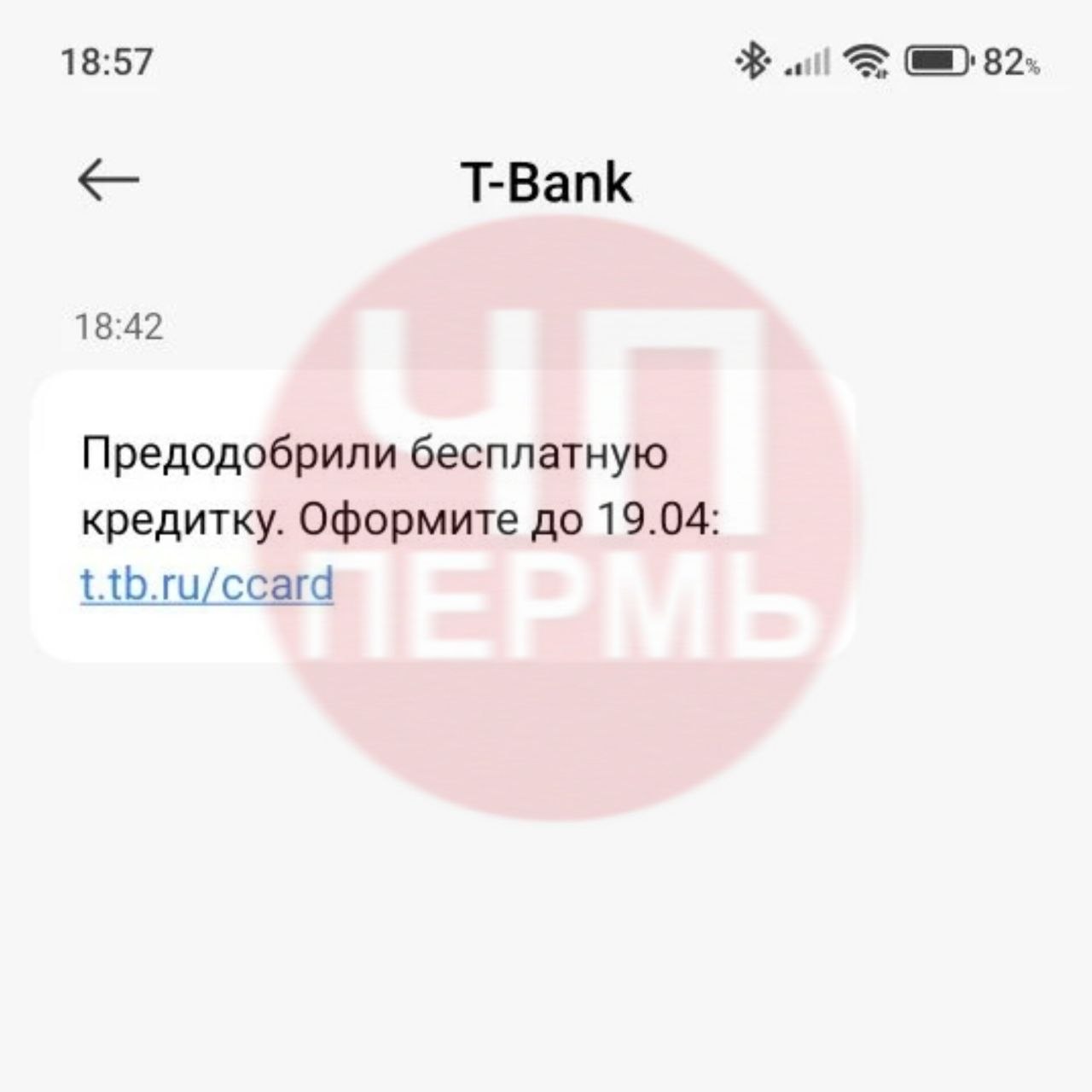Image resolution: width=1092 pixels, height=1092 pixels.
Task: Go back using the arrow icon
Action: tap(108, 180)
